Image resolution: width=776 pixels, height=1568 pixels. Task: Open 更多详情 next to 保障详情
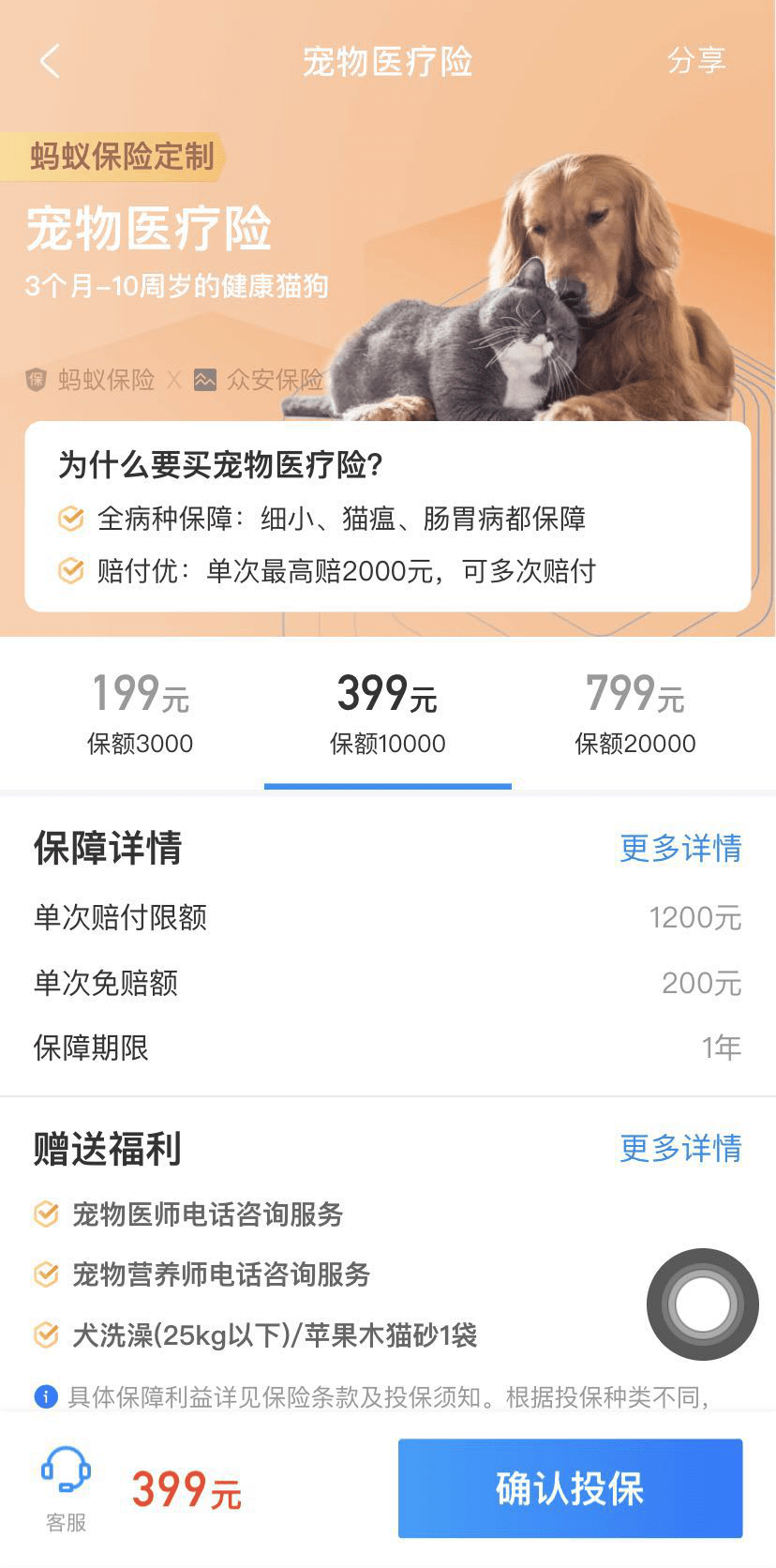coord(680,848)
